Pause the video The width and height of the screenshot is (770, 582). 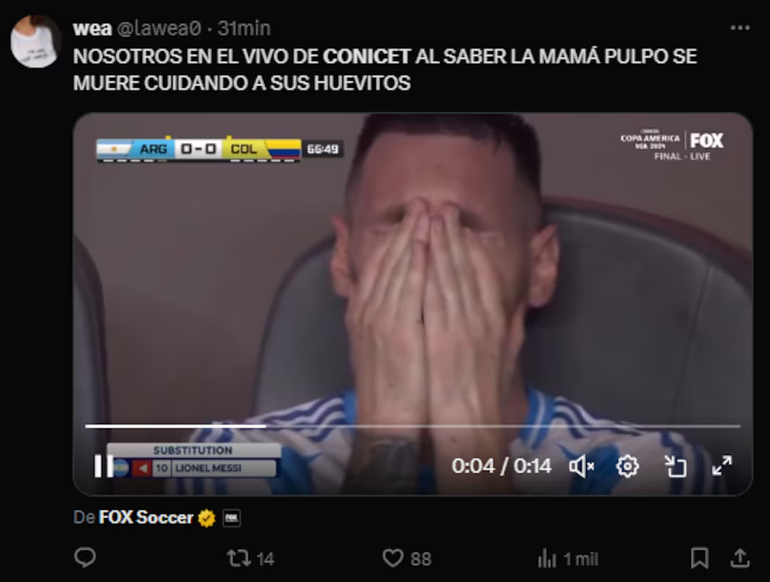[104, 465]
